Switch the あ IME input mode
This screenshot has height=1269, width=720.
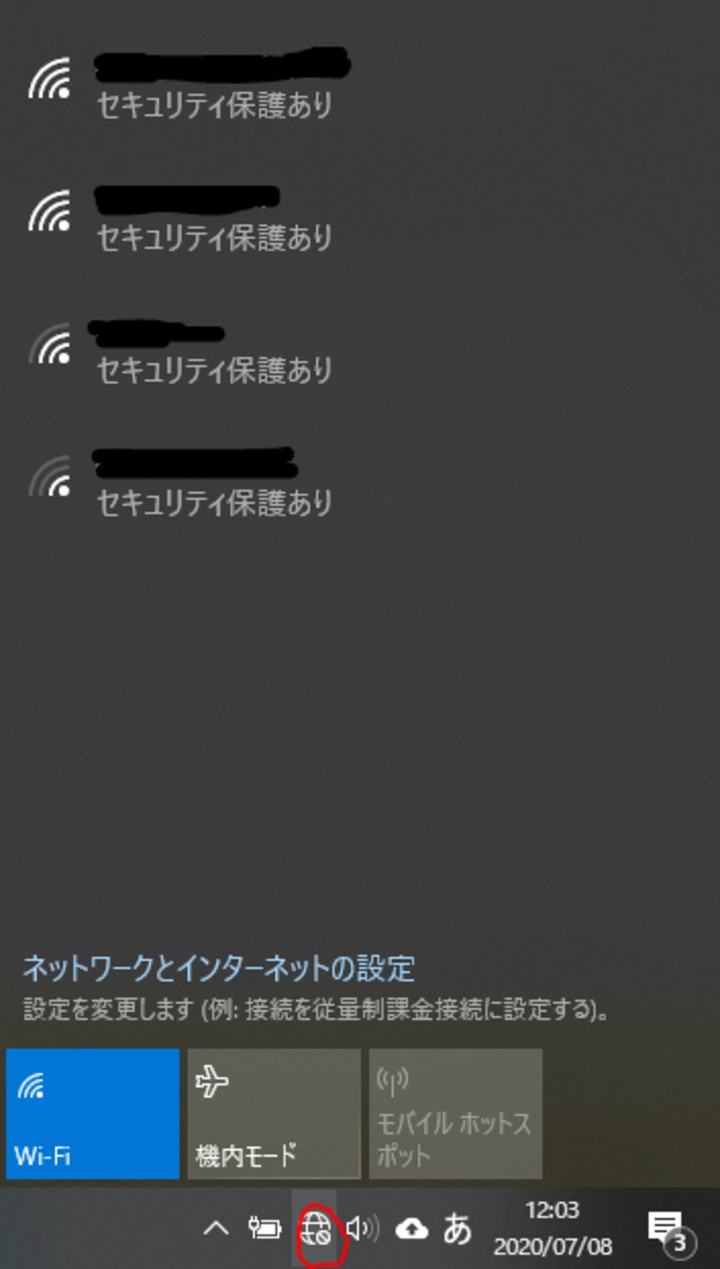[458, 1229]
